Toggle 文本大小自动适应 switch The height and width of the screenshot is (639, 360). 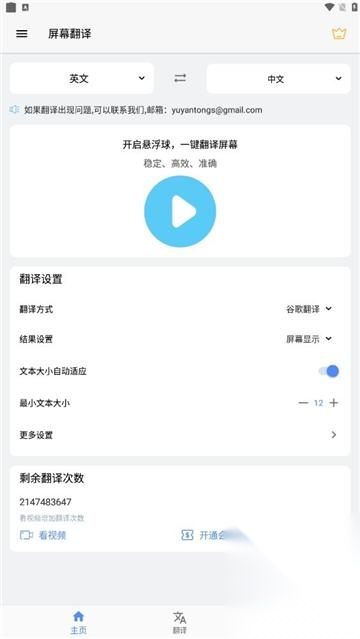coord(329,371)
